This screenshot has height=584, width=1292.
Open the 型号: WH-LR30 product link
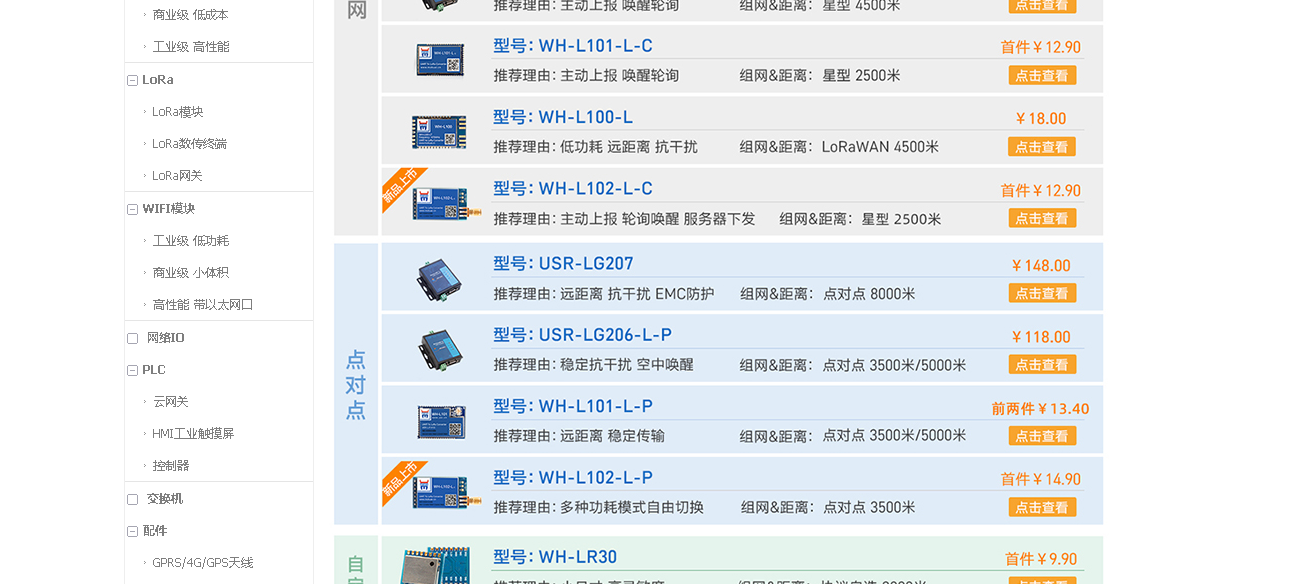[555, 557]
